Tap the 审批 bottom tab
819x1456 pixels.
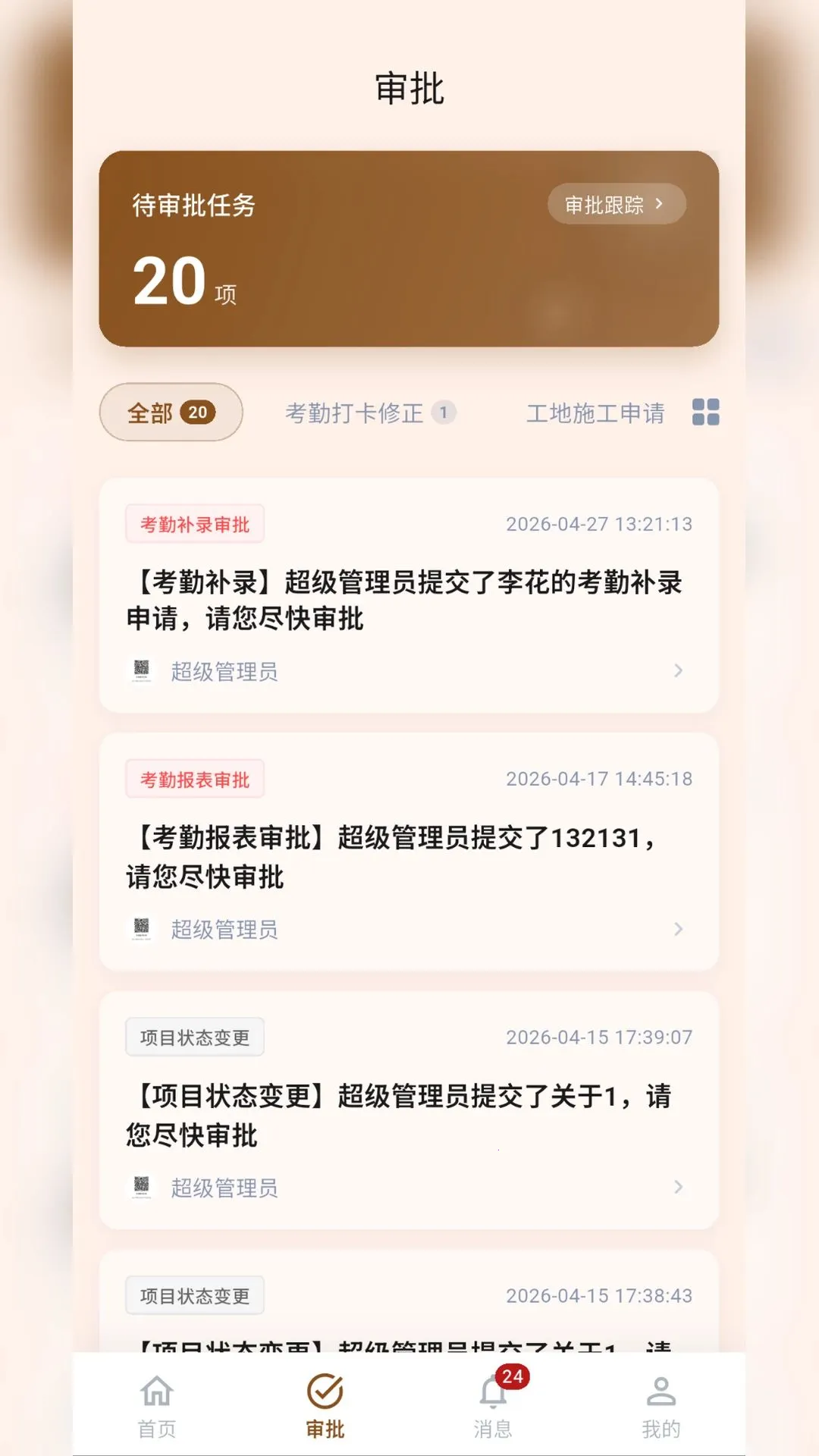325,1407
